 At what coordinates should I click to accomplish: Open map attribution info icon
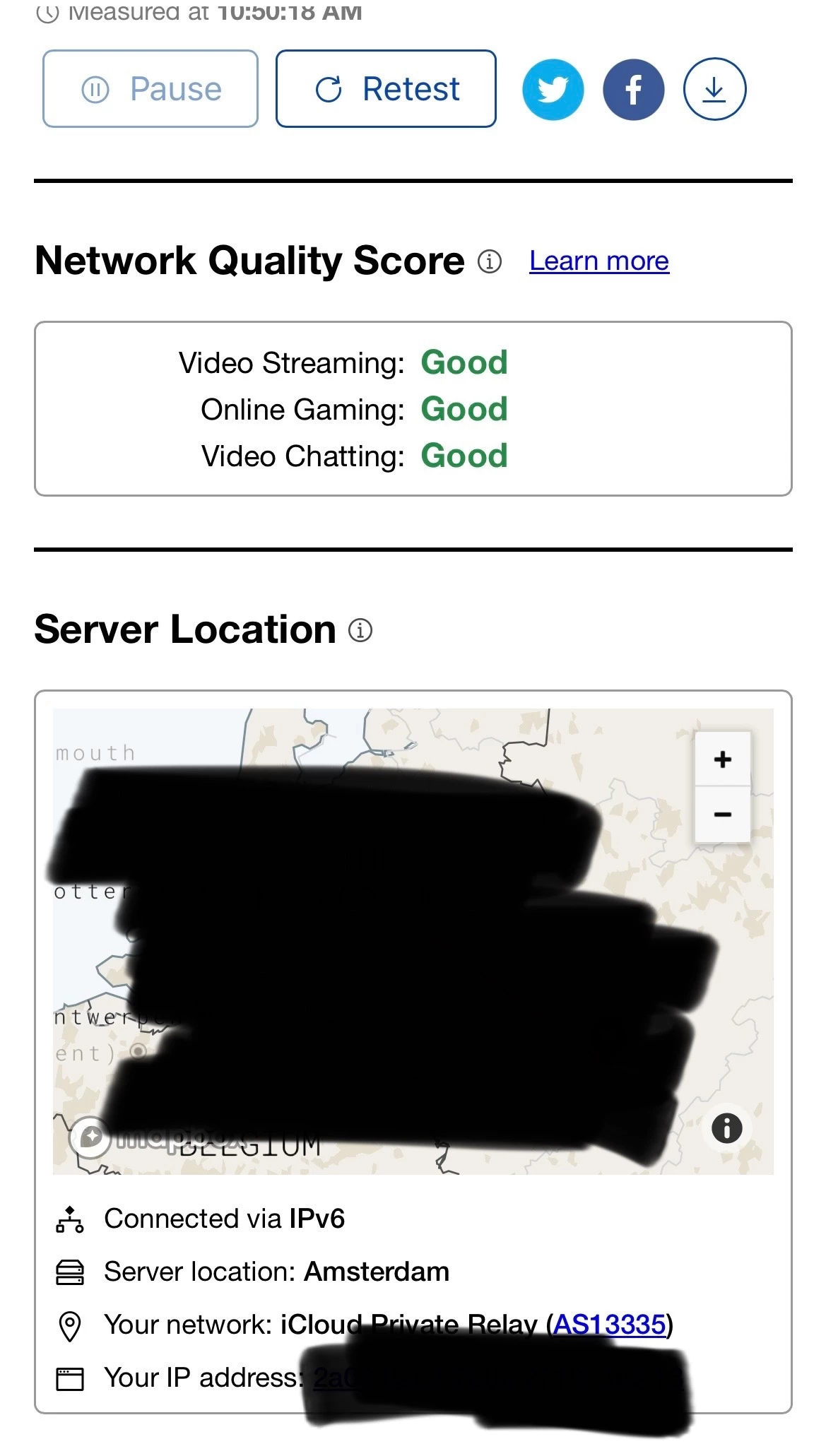tap(726, 1128)
